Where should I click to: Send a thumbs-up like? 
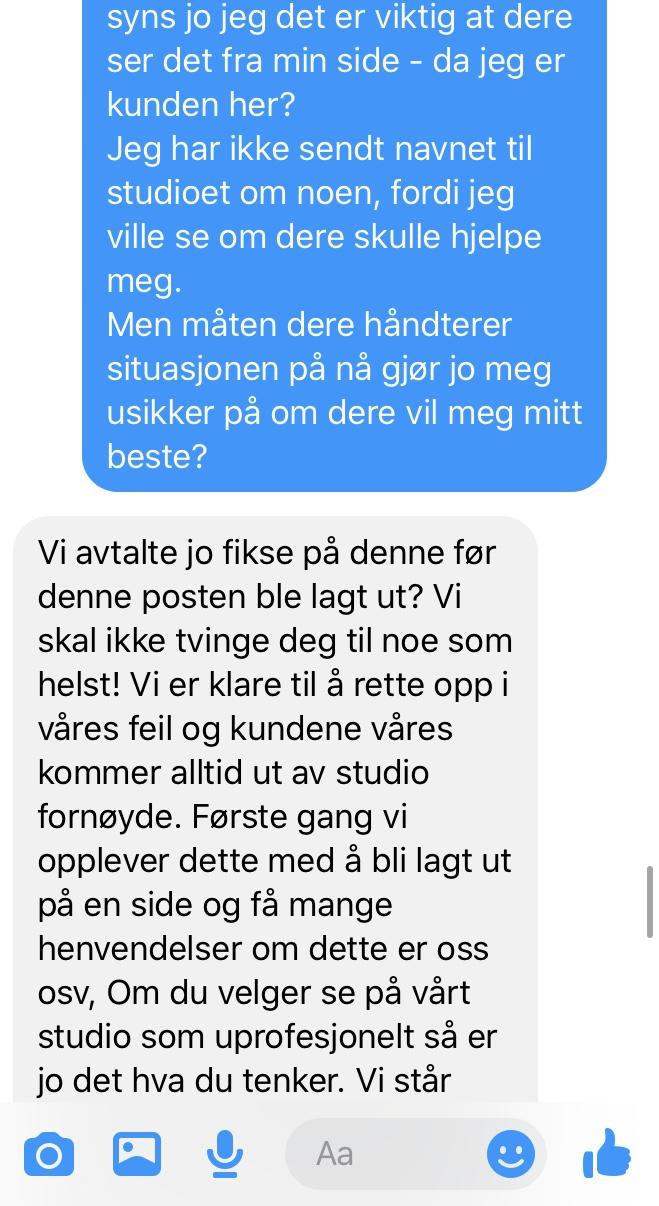click(x=607, y=1153)
